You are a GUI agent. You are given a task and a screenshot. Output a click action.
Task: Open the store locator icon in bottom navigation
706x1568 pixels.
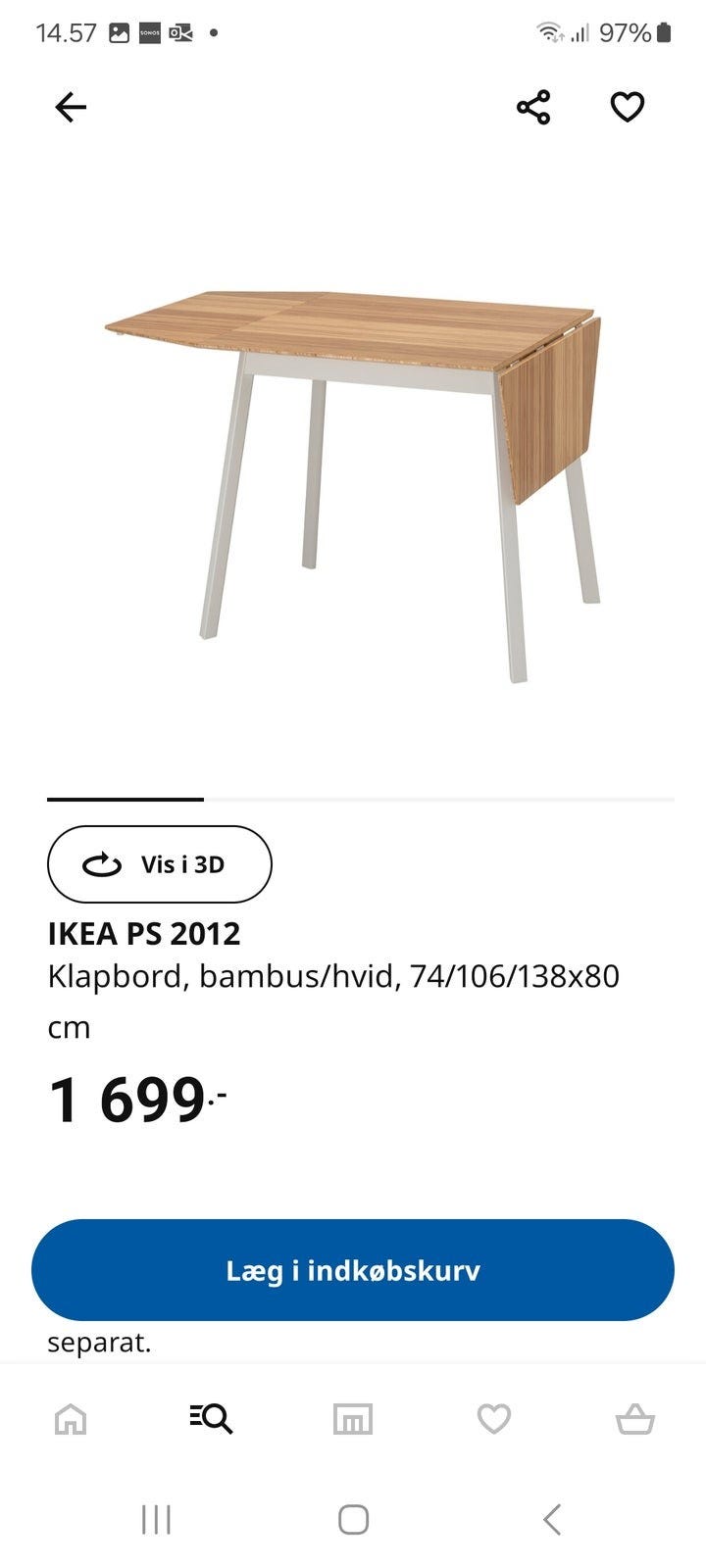point(353,1417)
